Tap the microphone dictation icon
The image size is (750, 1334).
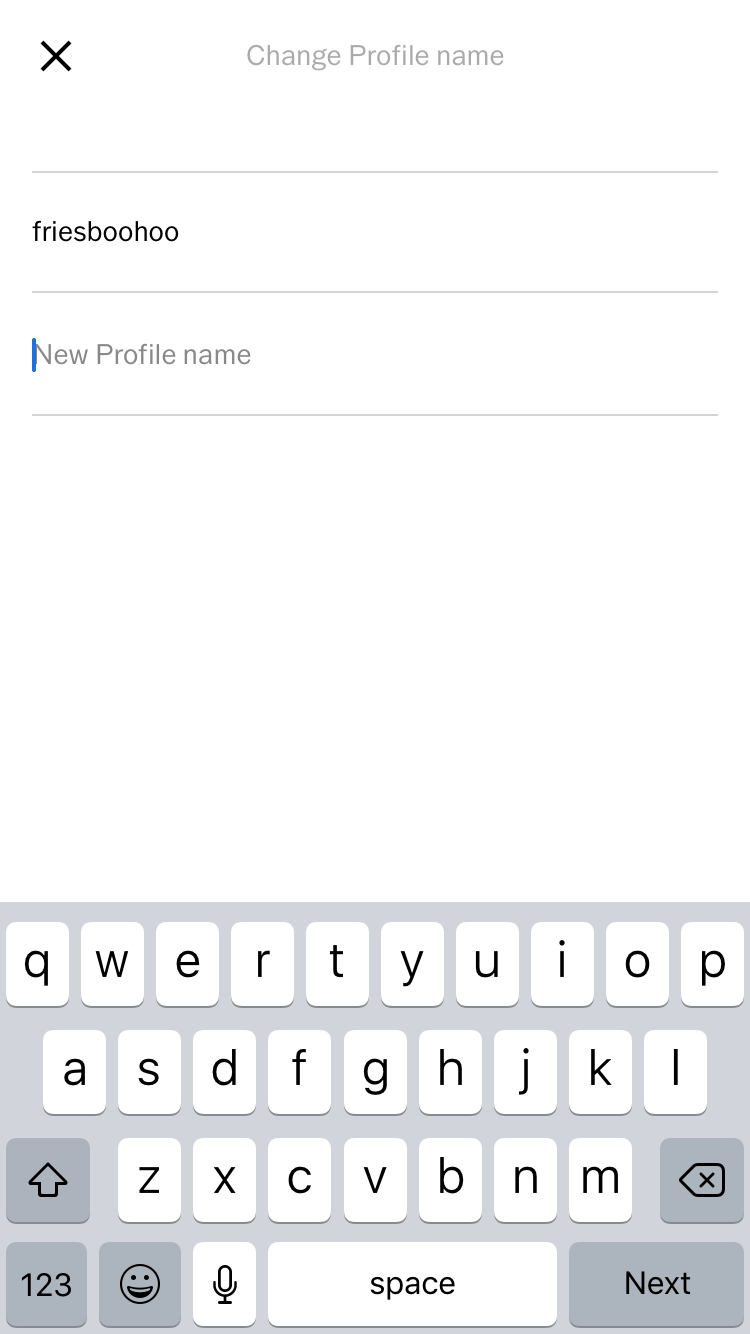pos(224,1283)
